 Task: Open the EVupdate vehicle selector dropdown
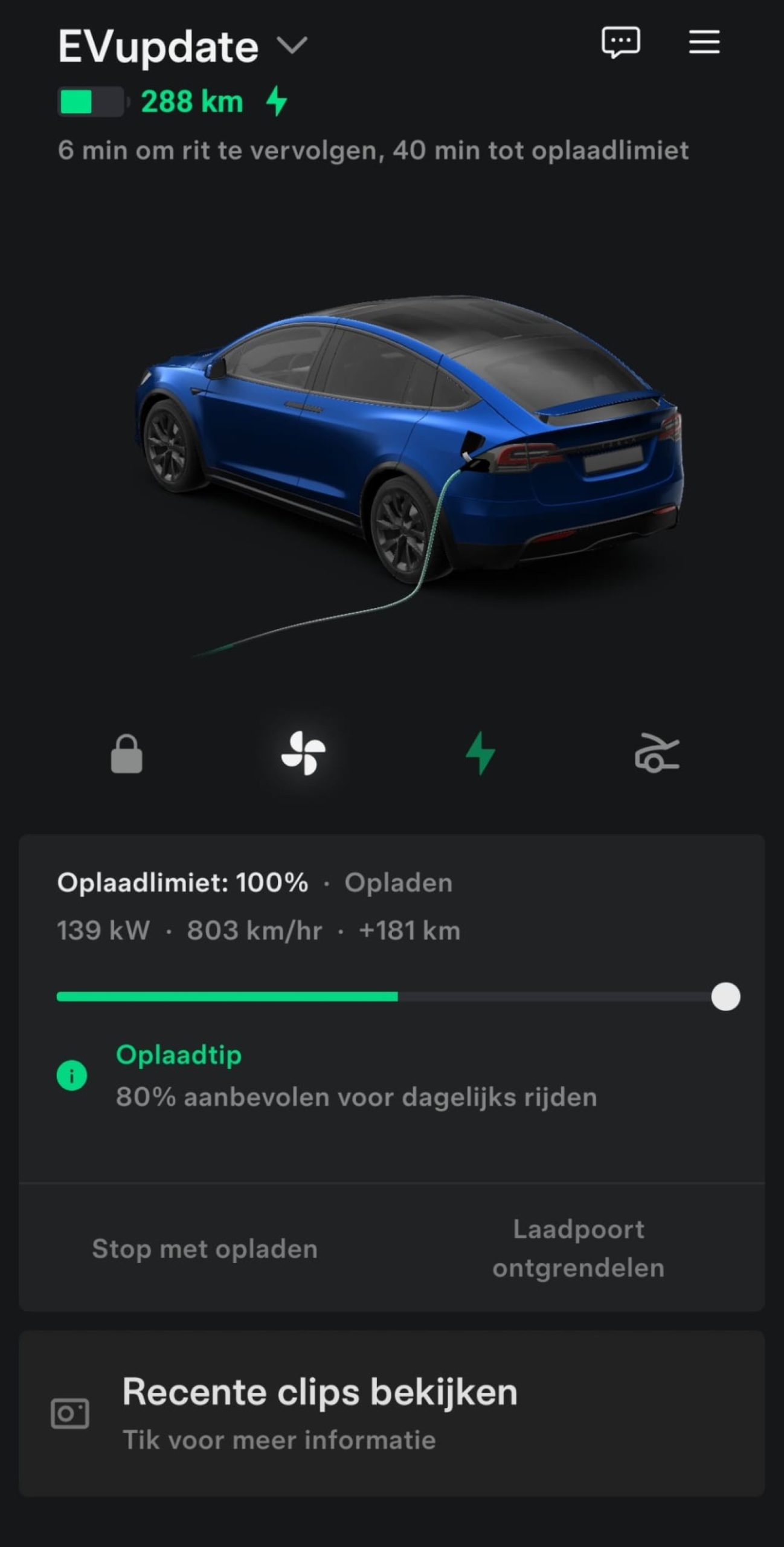292,45
